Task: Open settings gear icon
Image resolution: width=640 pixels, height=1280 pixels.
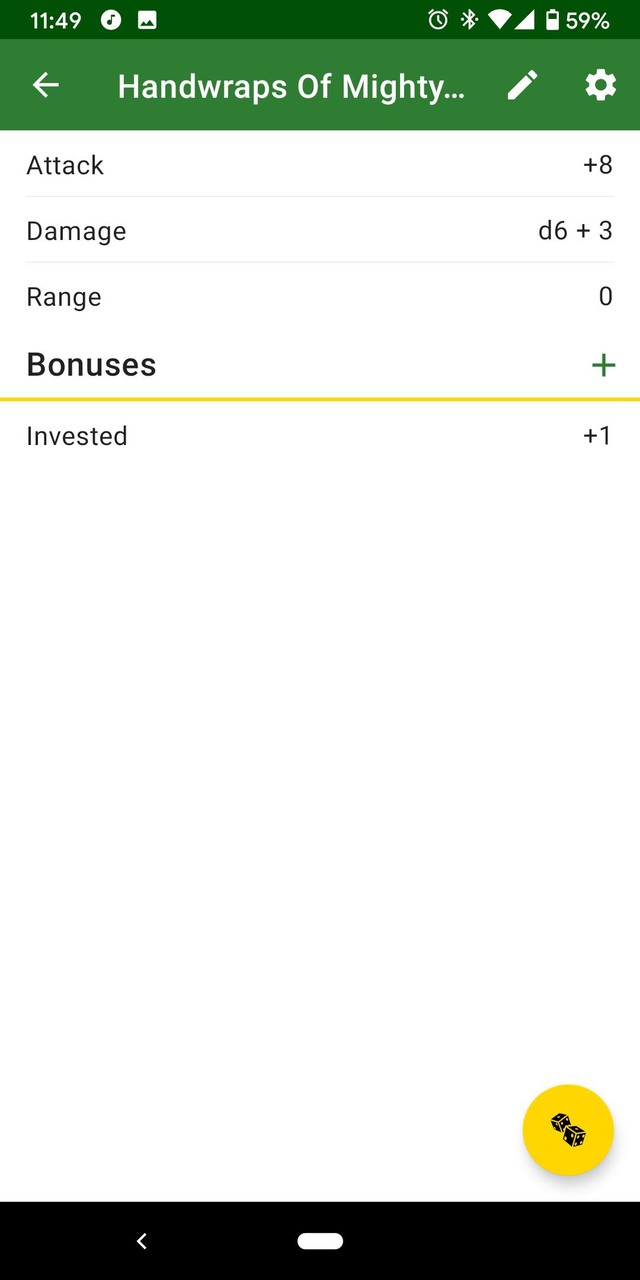Action: 600,86
